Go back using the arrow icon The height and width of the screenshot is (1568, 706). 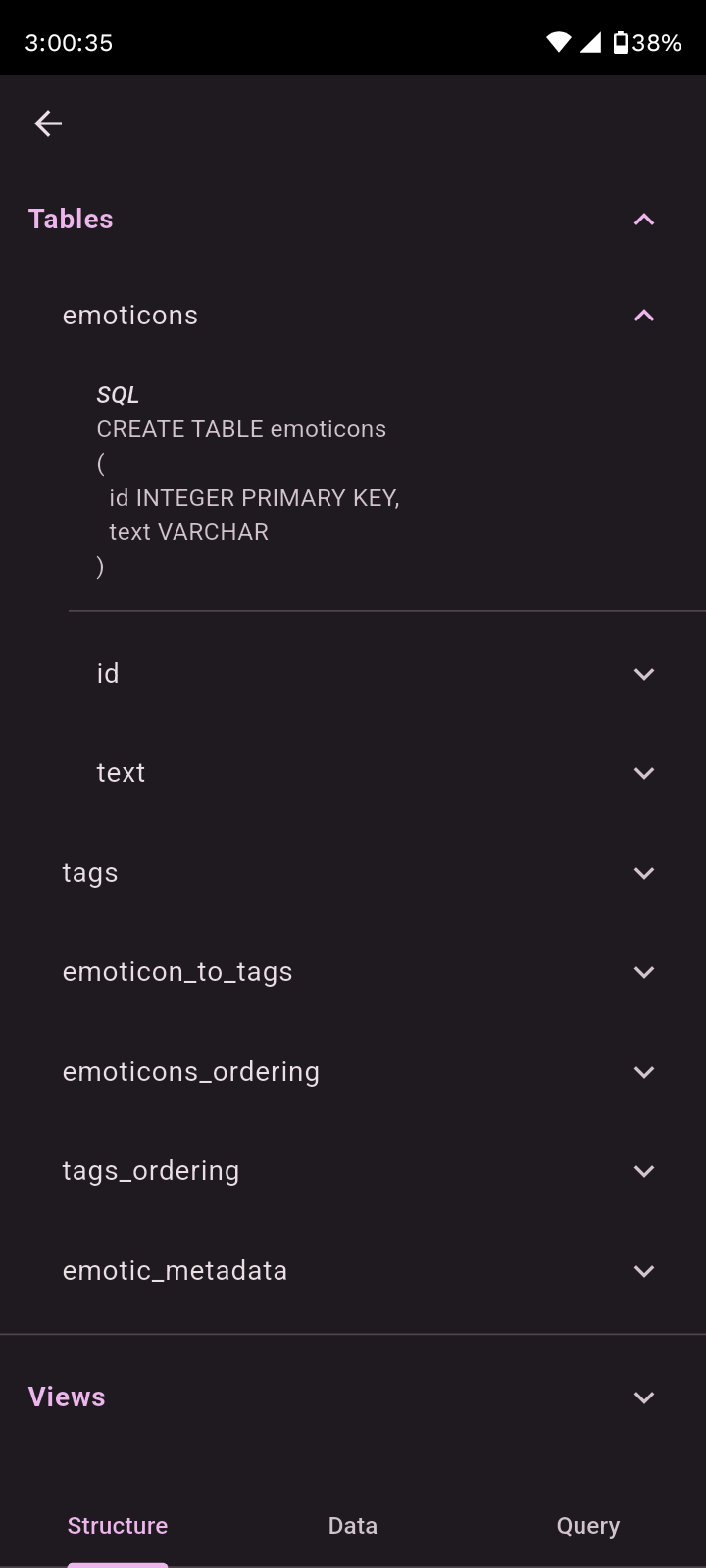click(x=48, y=123)
